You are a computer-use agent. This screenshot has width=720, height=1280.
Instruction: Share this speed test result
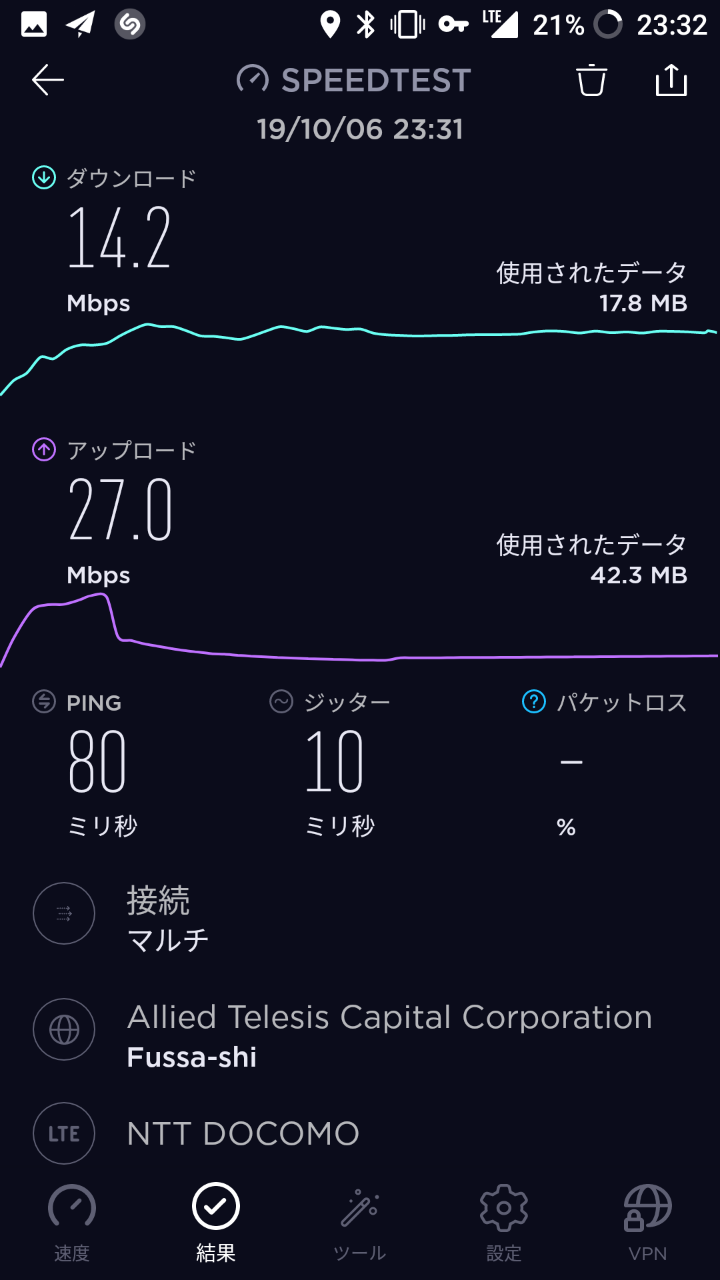coord(671,80)
